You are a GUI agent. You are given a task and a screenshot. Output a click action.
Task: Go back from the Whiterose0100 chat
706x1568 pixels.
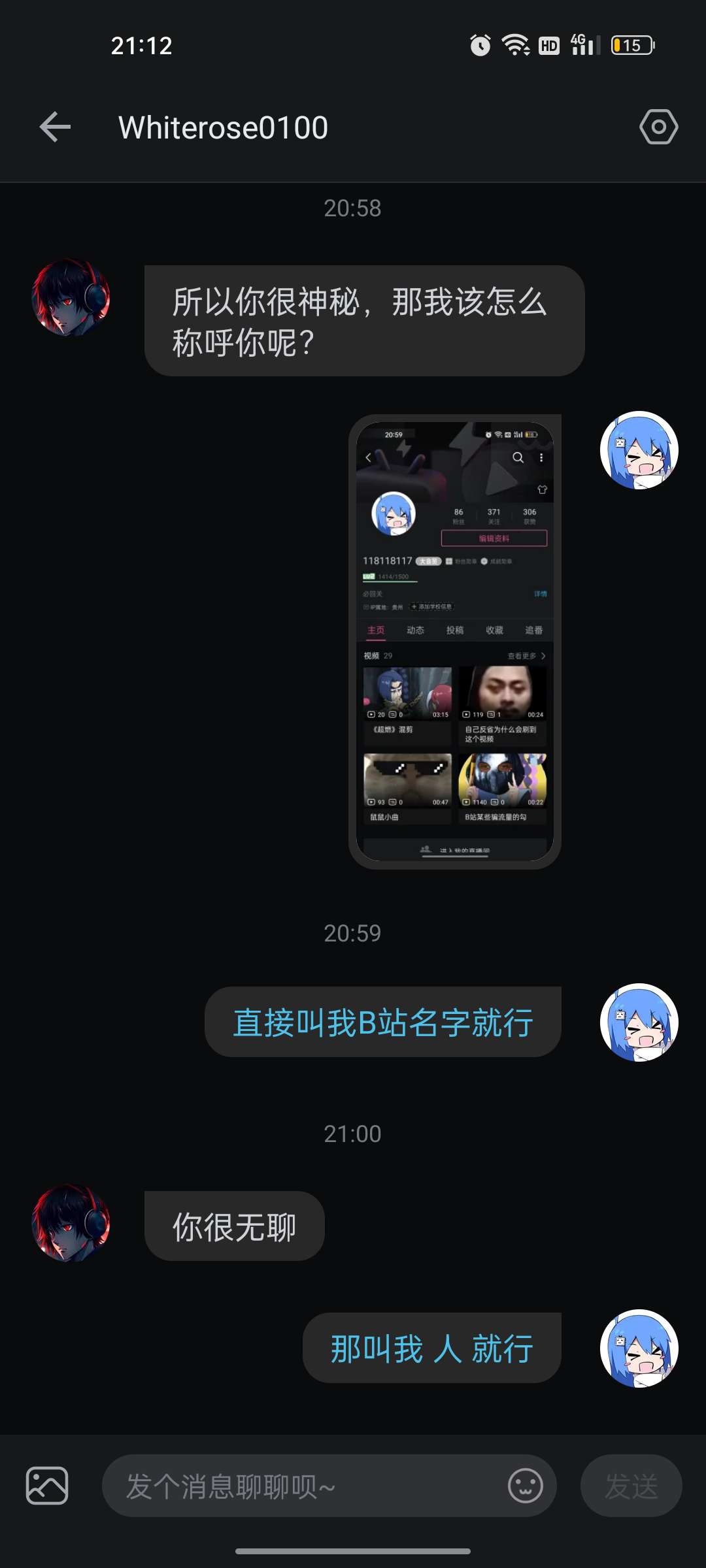55,127
